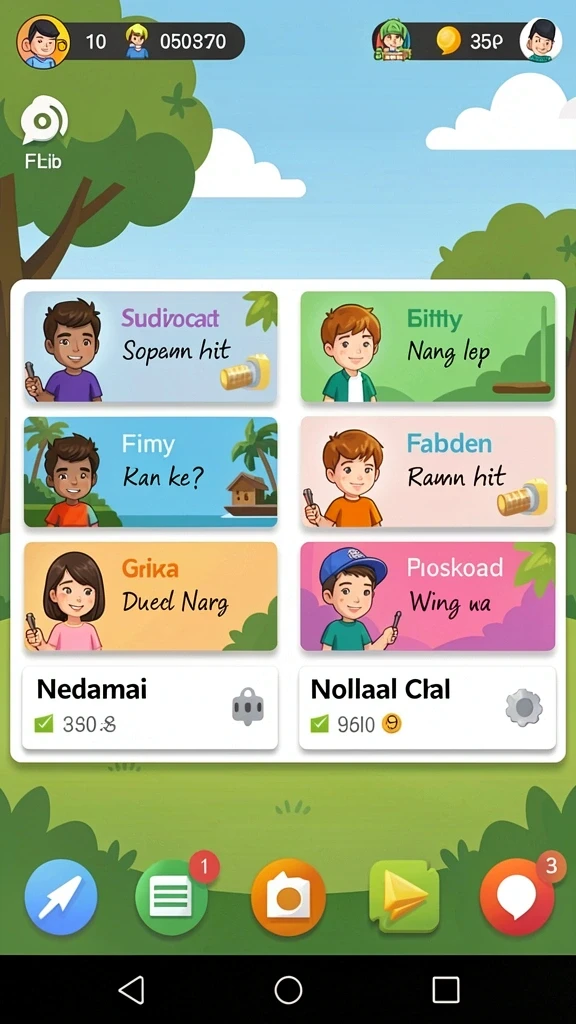Image resolution: width=576 pixels, height=1024 pixels.
Task: Open the red chat bubble with badge 3
Action: [517, 897]
